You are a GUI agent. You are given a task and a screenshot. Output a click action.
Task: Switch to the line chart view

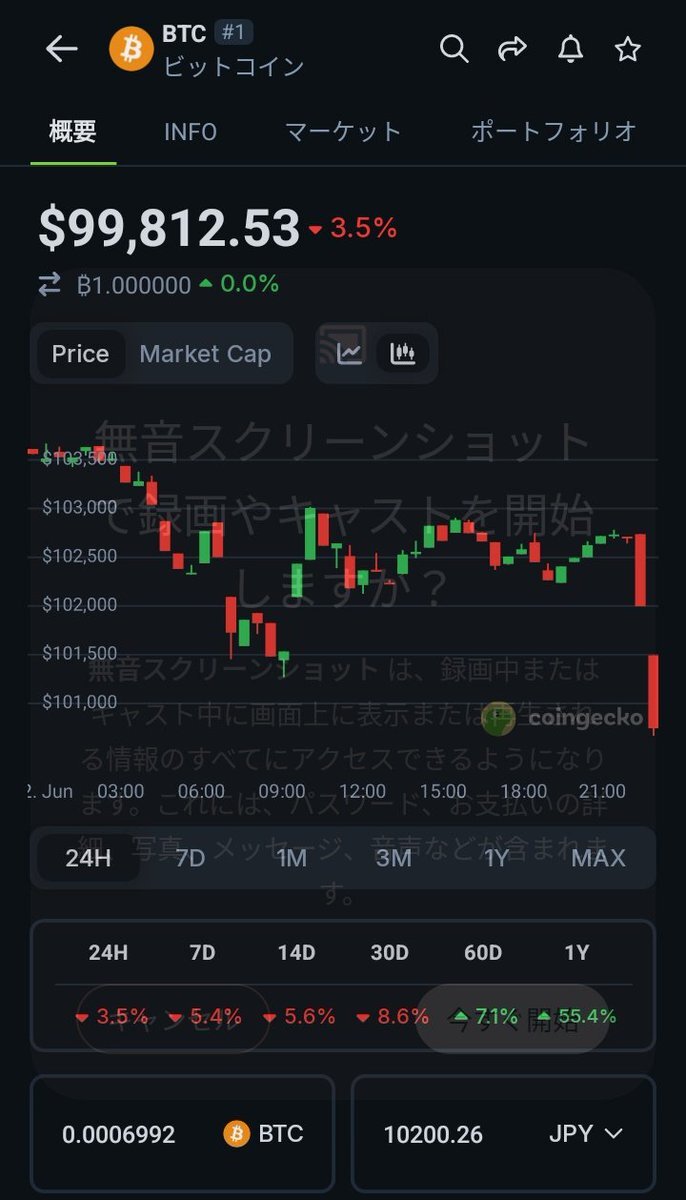350,353
